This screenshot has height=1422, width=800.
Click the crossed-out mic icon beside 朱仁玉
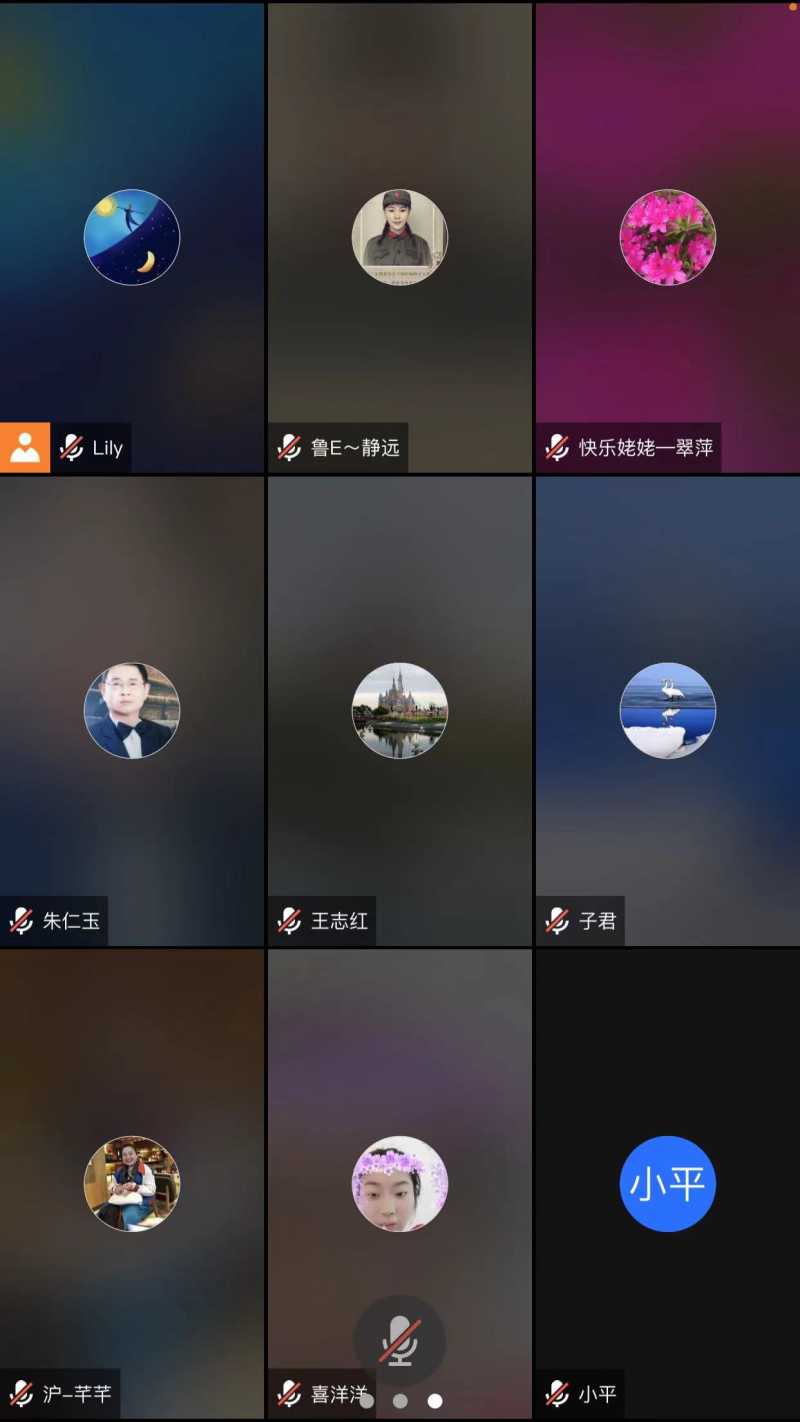21,922
